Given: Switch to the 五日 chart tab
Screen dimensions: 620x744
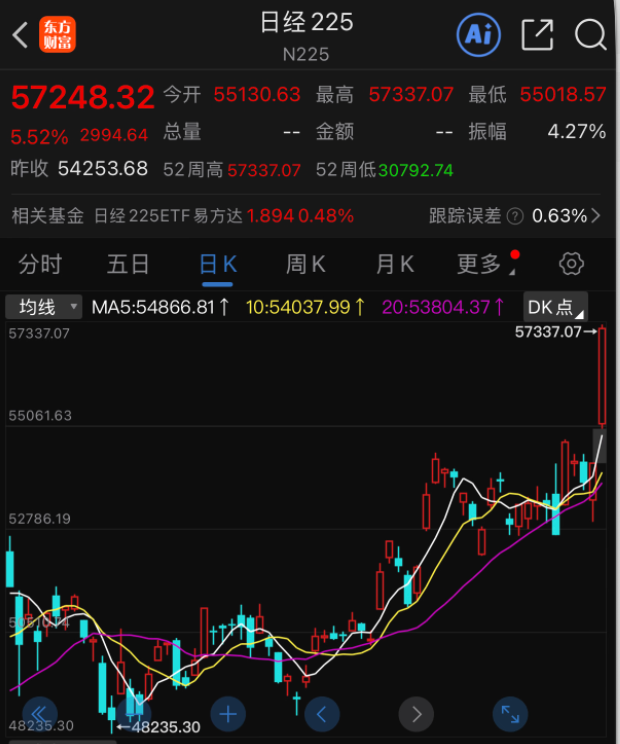Looking at the screenshot, I should 128,264.
